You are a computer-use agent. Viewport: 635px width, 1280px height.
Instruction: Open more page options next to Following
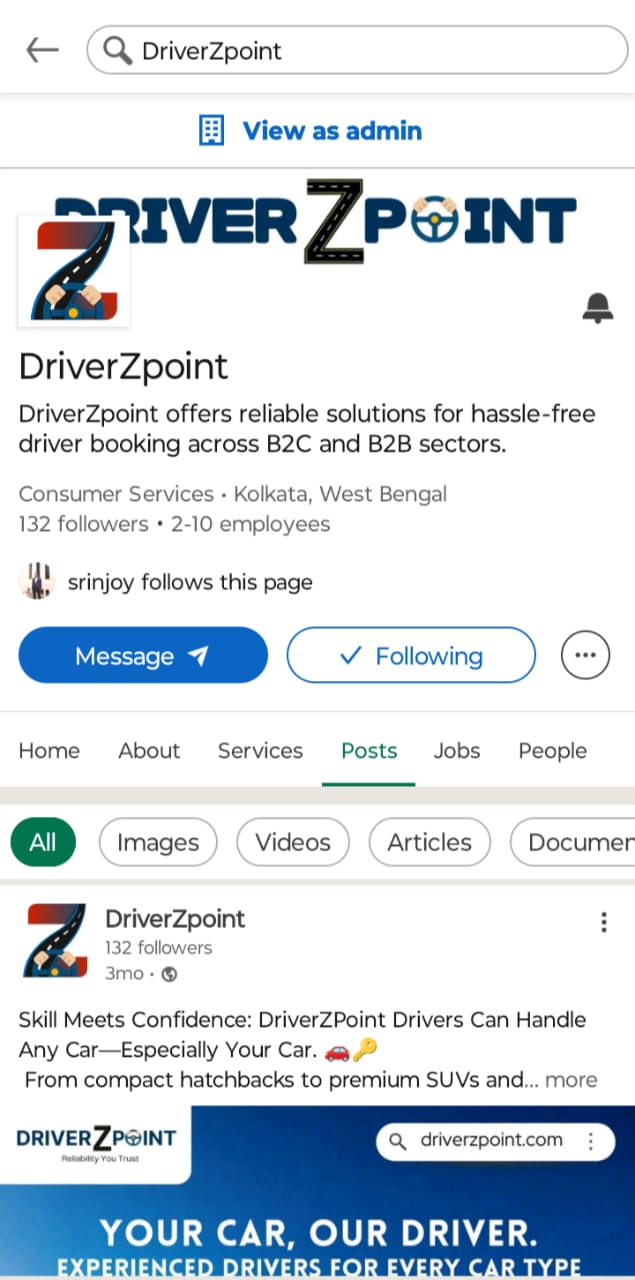click(585, 656)
